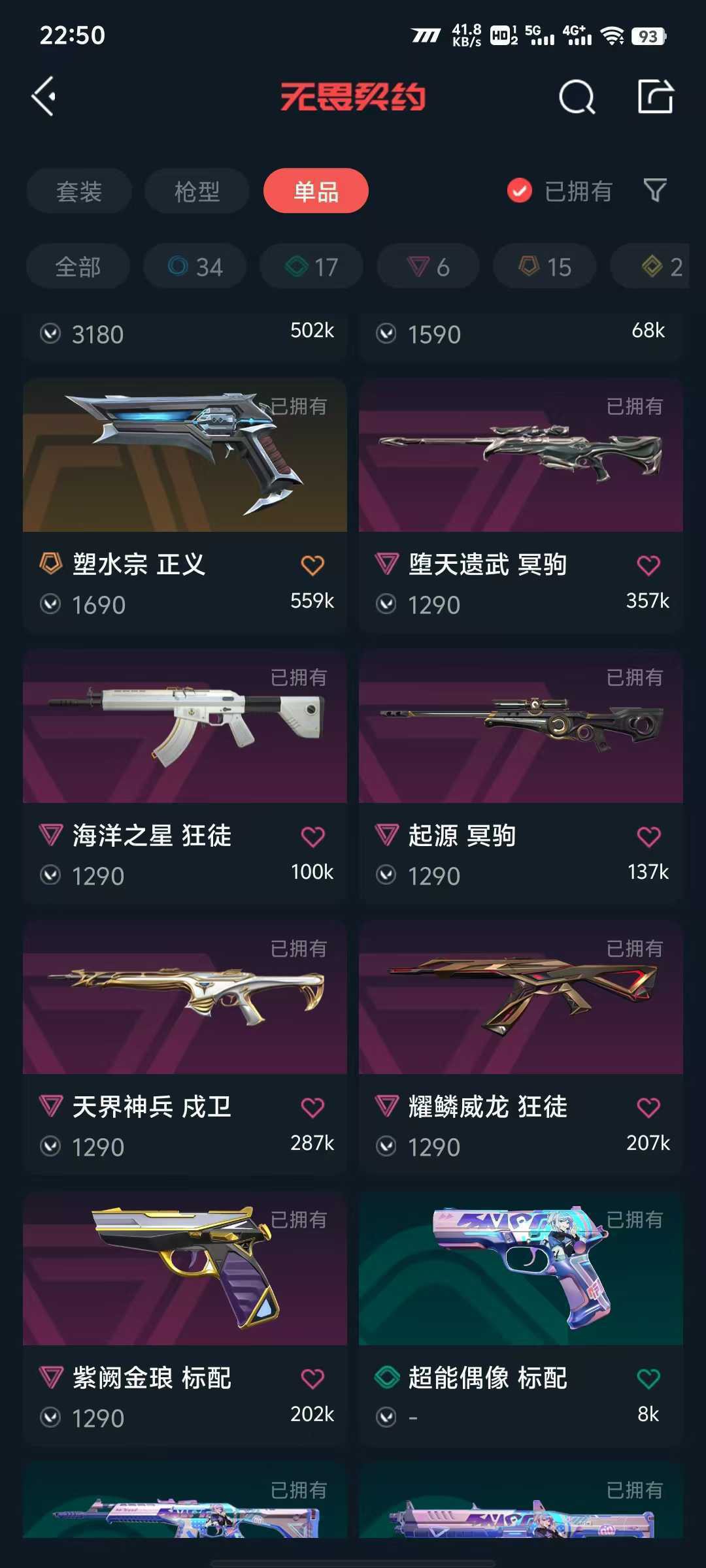Go back using the top-left arrow

click(44, 97)
